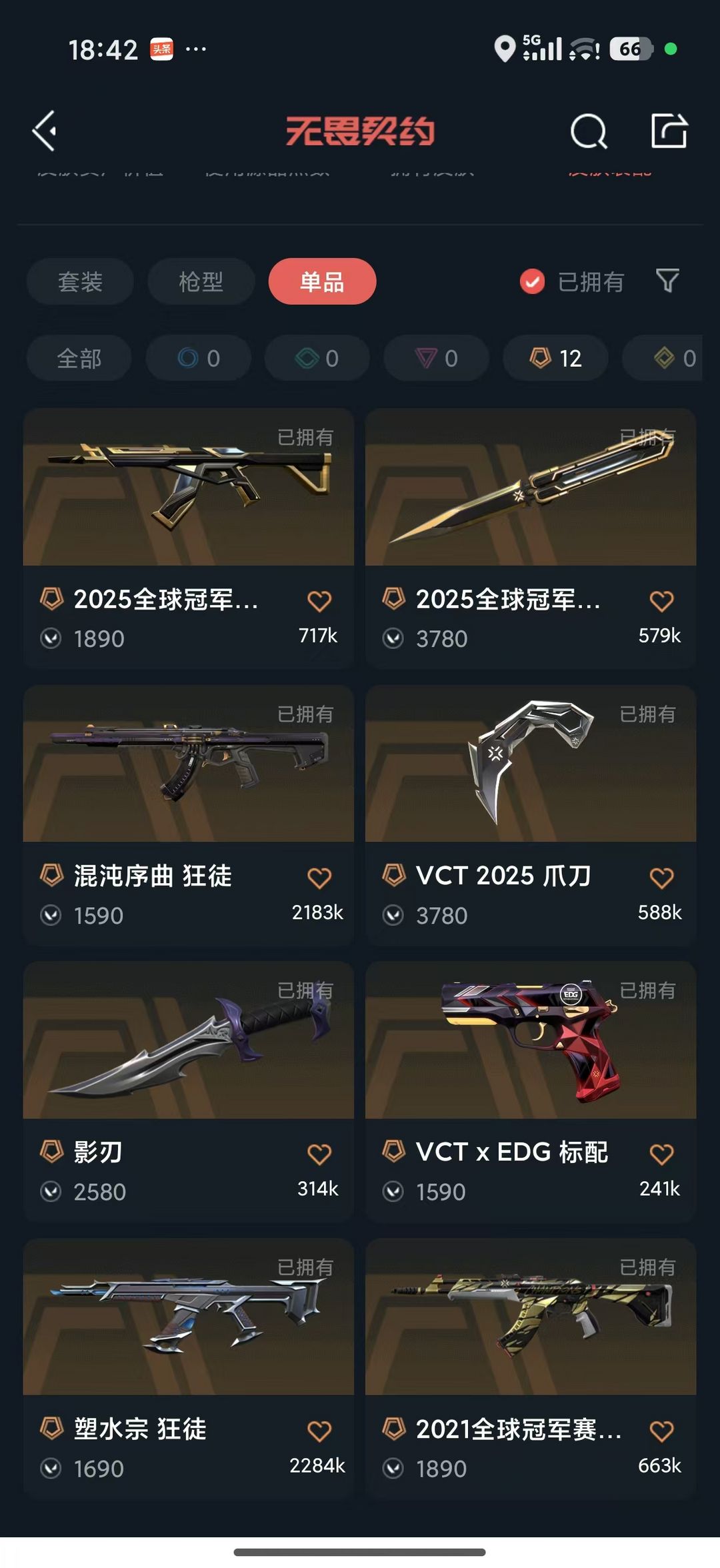Select the blue circle tier chip
720x1568 pixels.
[x=199, y=358]
